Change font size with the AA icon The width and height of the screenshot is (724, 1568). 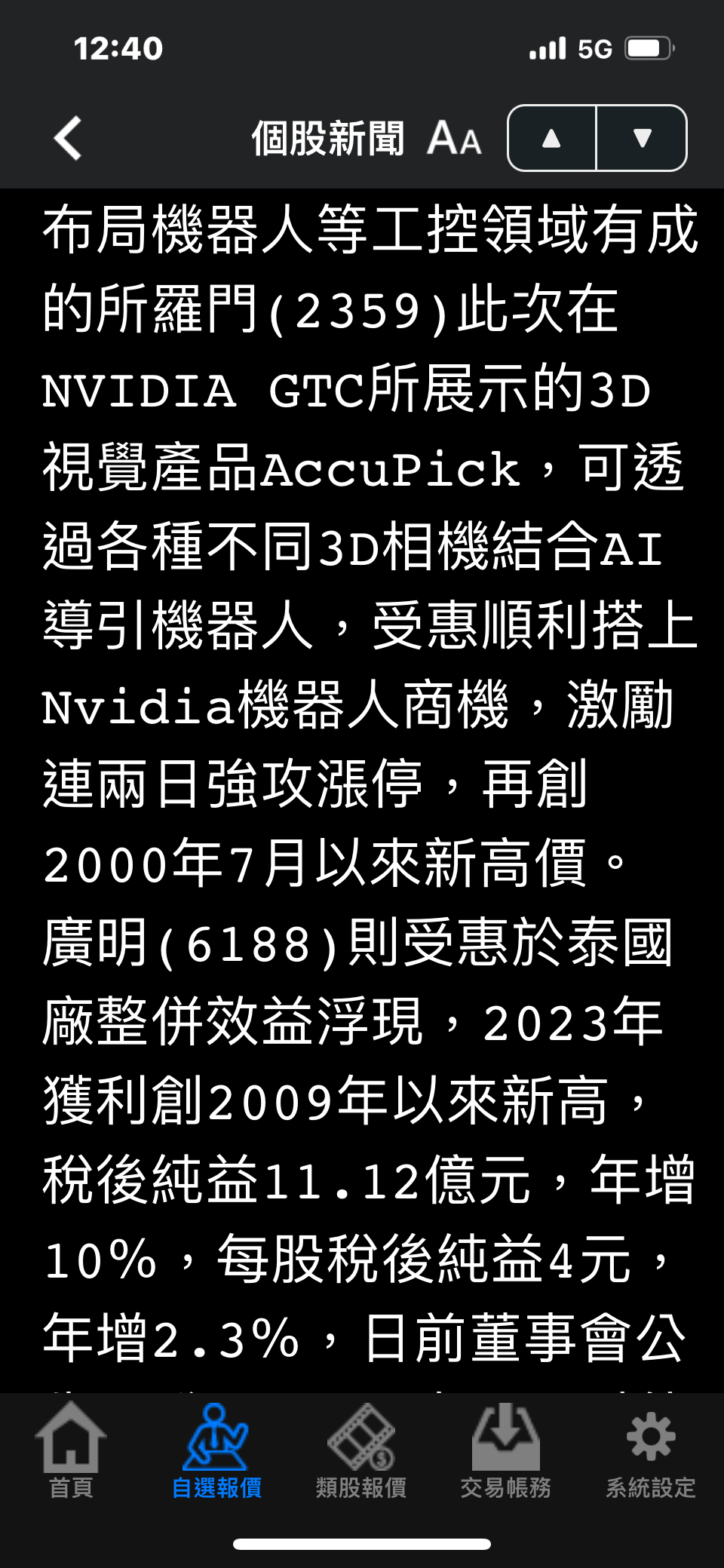(454, 139)
